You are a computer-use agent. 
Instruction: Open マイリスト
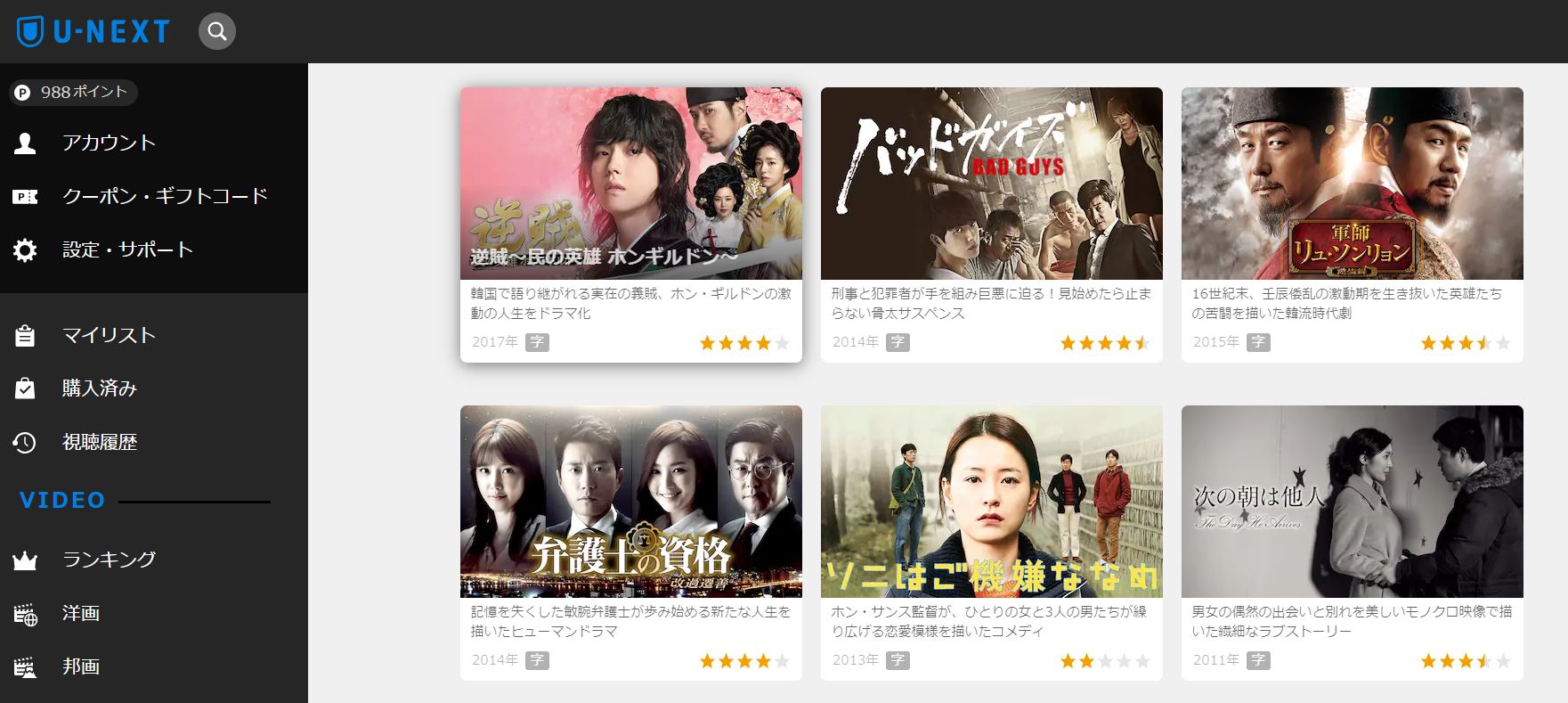pyautogui.click(x=109, y=335)
